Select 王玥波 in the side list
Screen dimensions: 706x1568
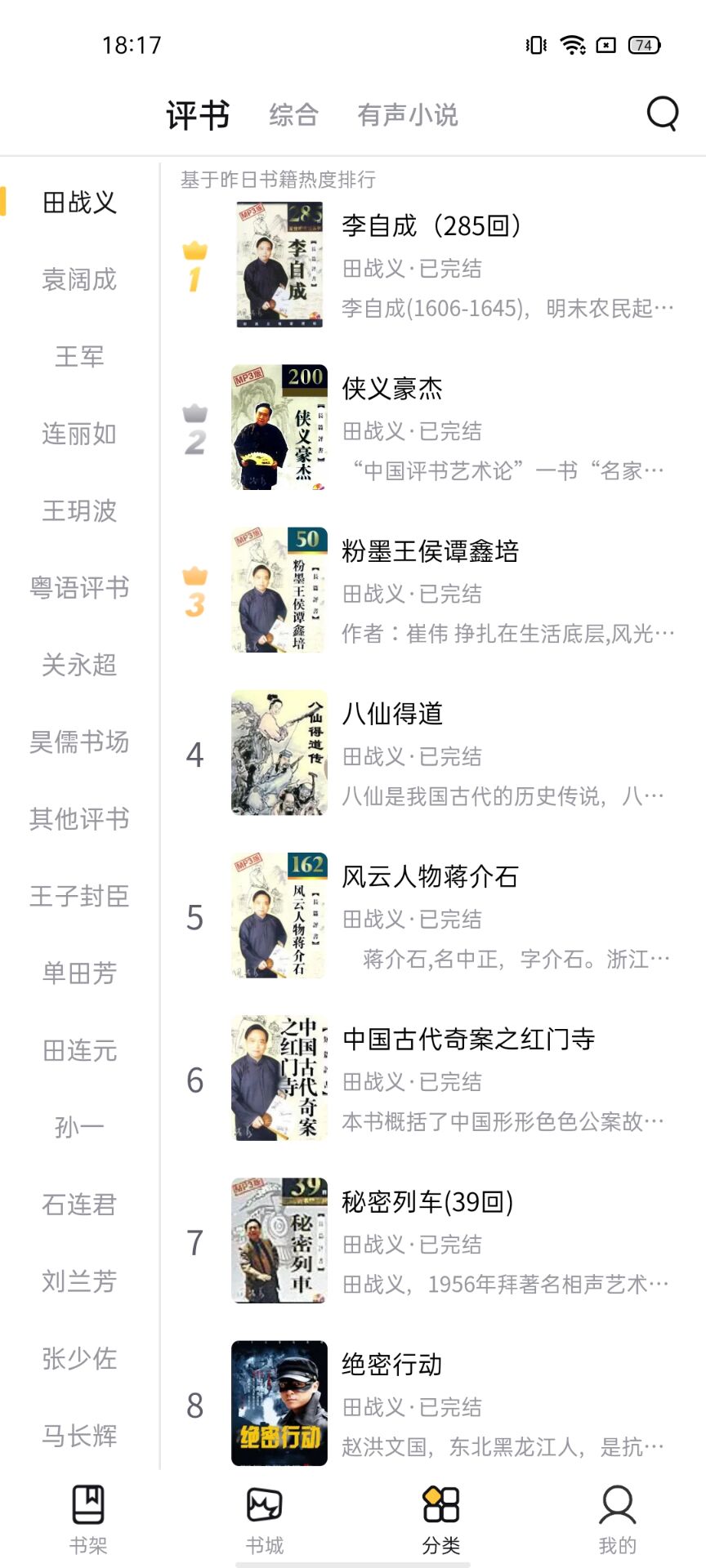point(79,510)
